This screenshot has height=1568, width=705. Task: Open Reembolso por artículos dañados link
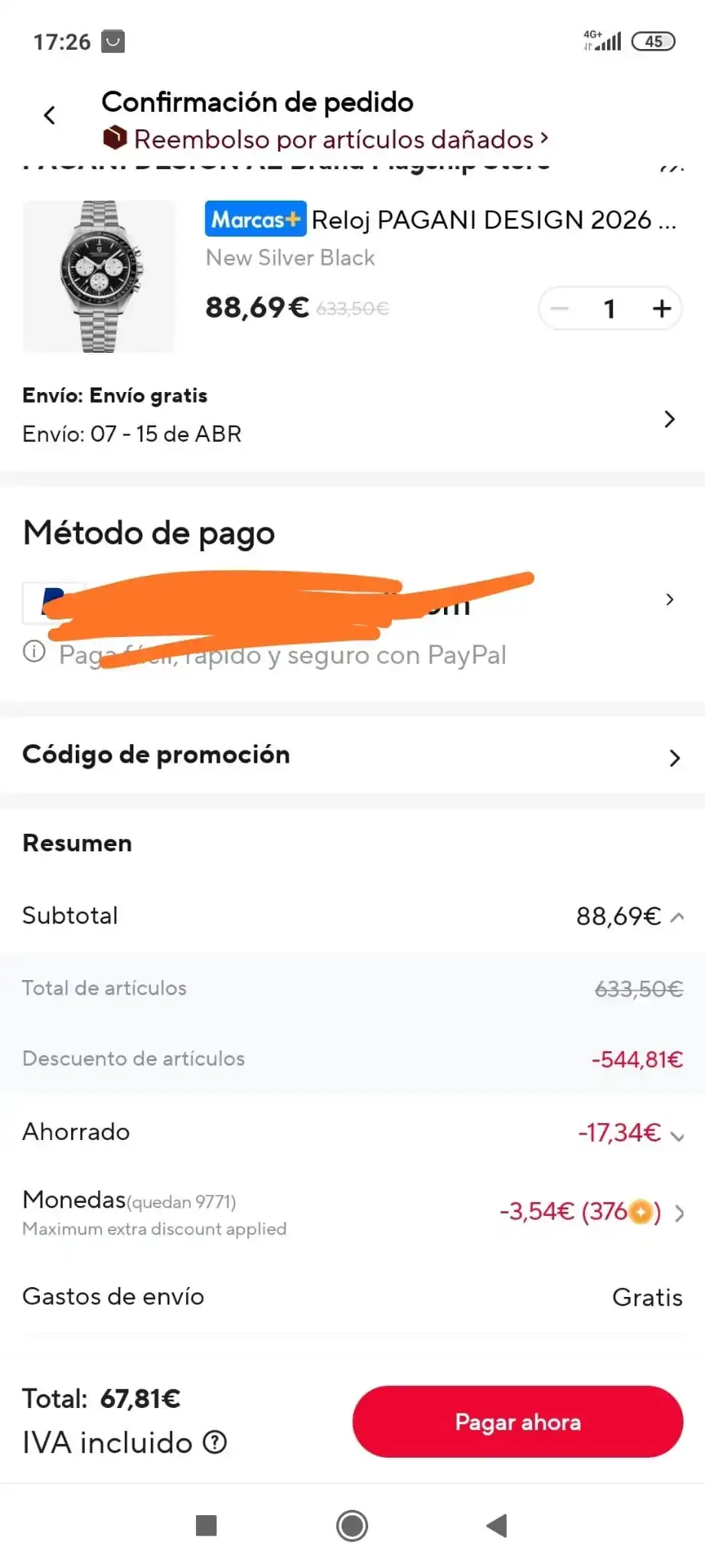[x=341, y=139]
